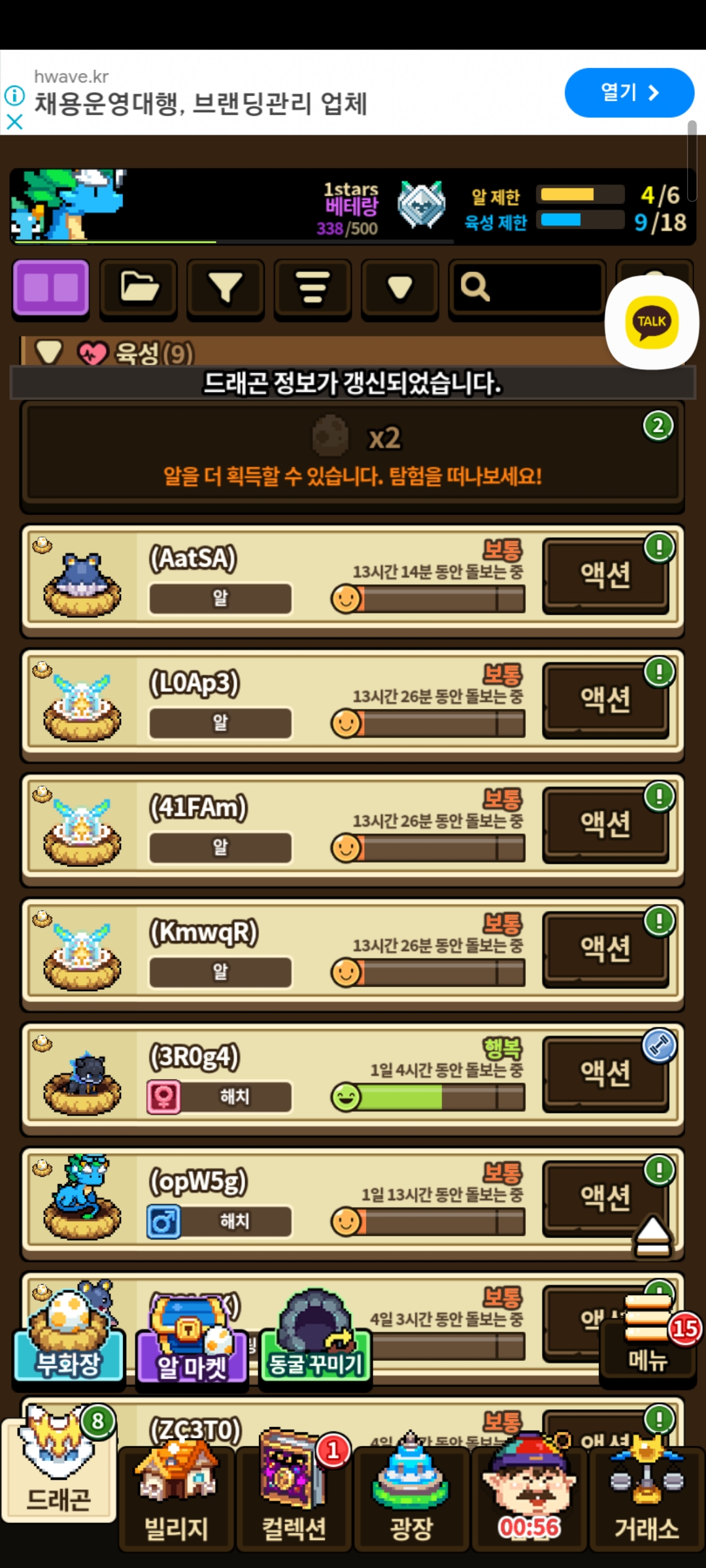The height and width of the screenshot is (1568, 706).
Task: Open the 열기 ad button
Action: [629, 93]
